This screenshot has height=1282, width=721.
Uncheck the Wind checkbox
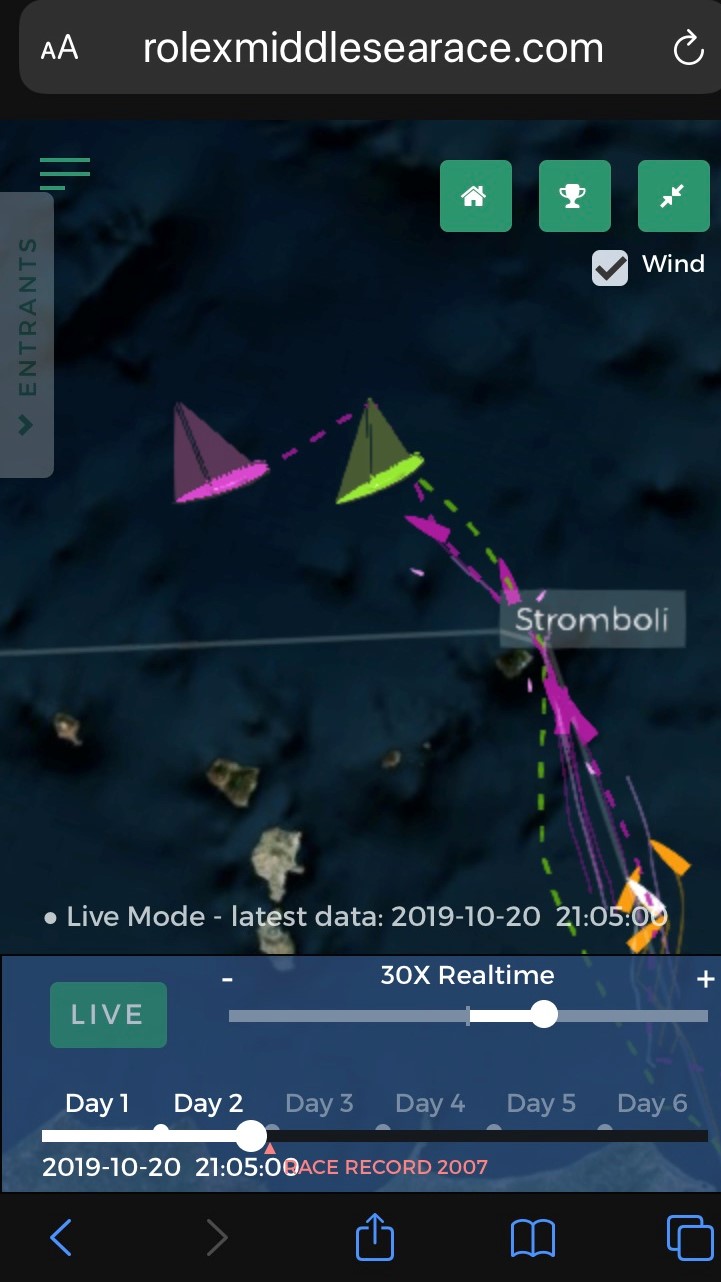point(610,267)
